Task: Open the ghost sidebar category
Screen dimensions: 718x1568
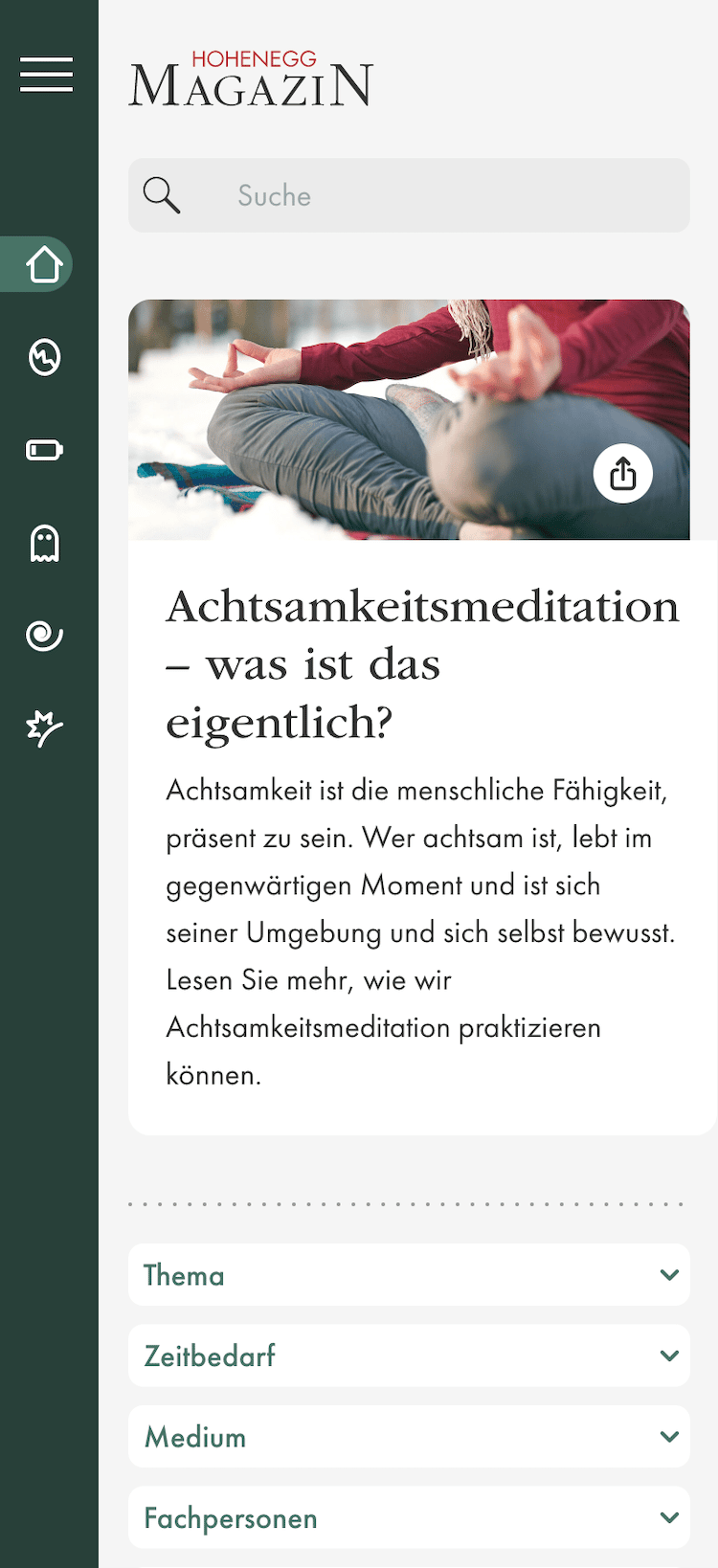Action: (44, 543)
